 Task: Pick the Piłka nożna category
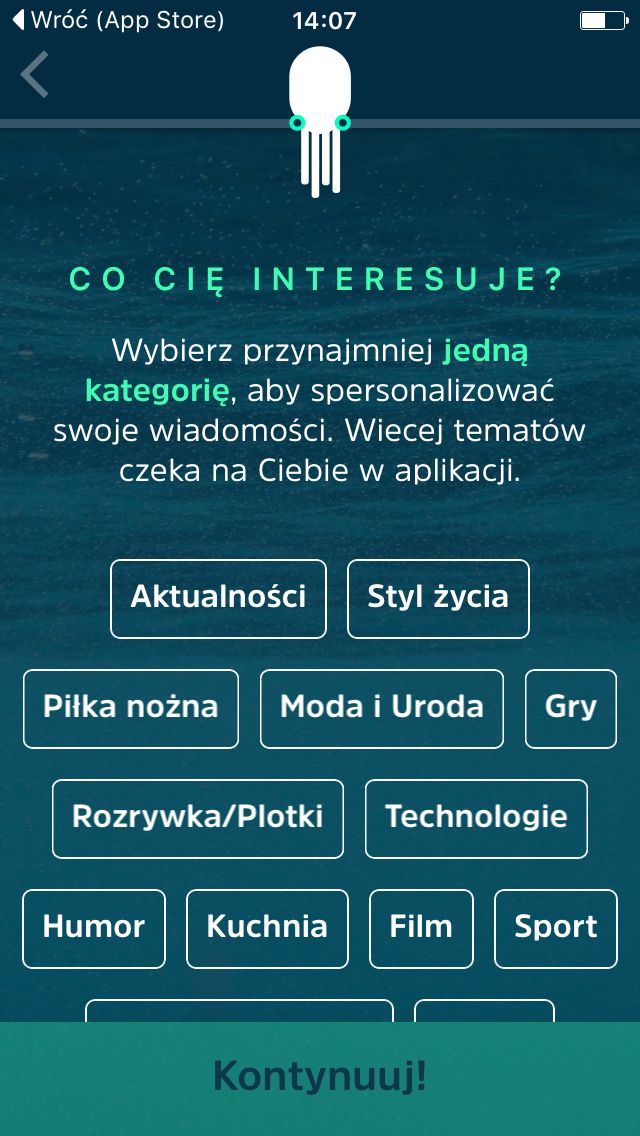(130, 709)
